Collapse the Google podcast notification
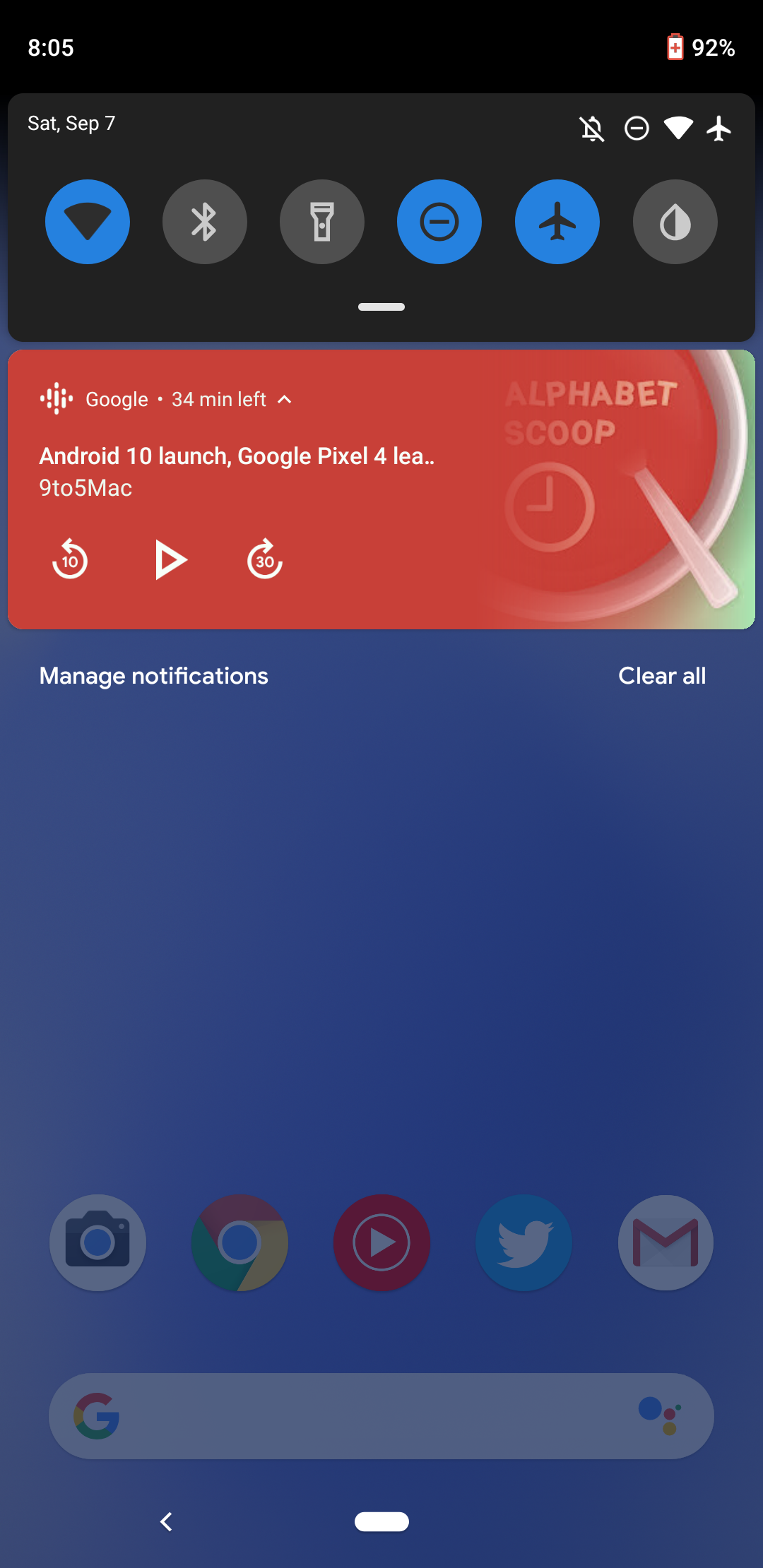 pos(285,400)
